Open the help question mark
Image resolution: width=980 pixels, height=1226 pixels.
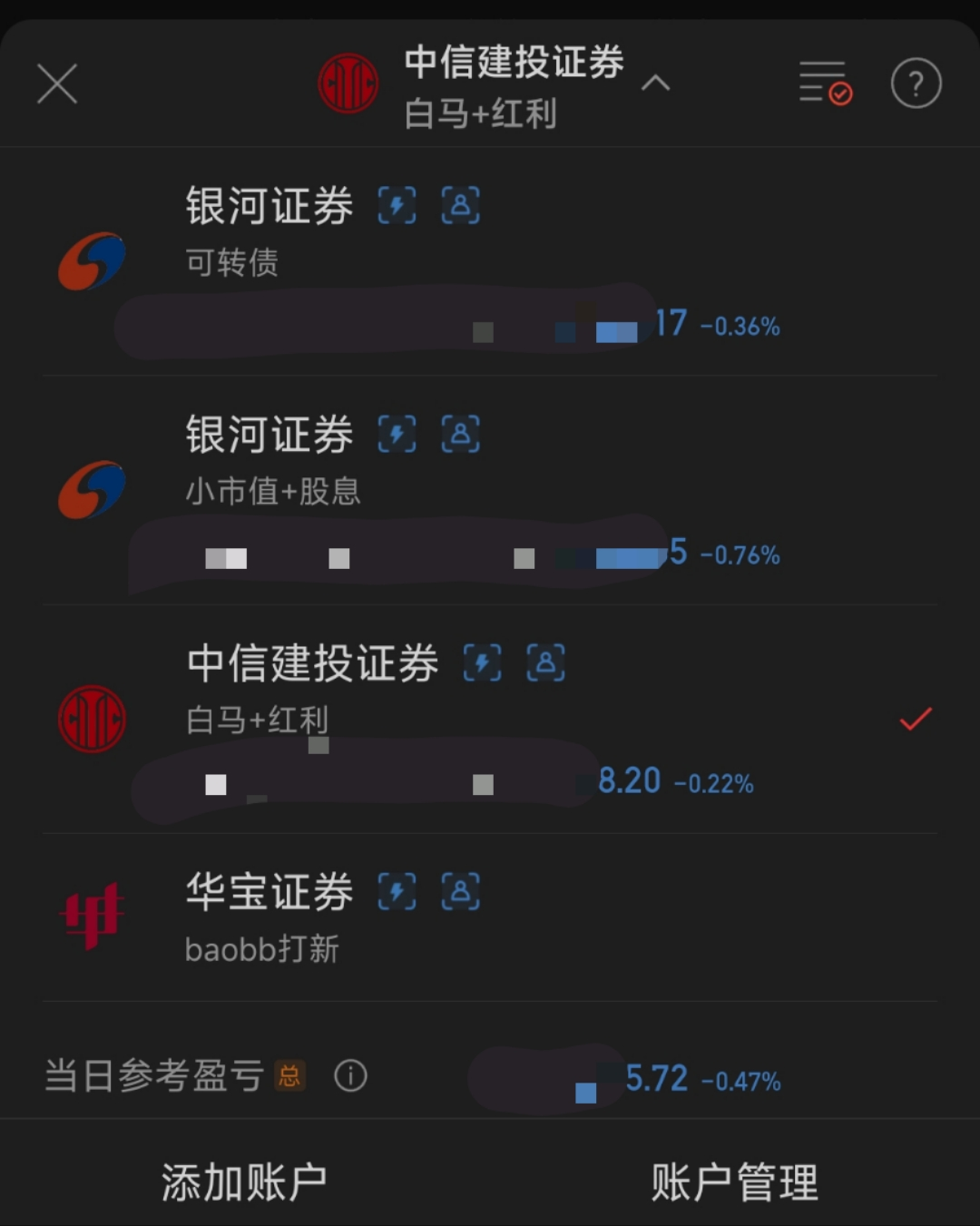(916, 83)
